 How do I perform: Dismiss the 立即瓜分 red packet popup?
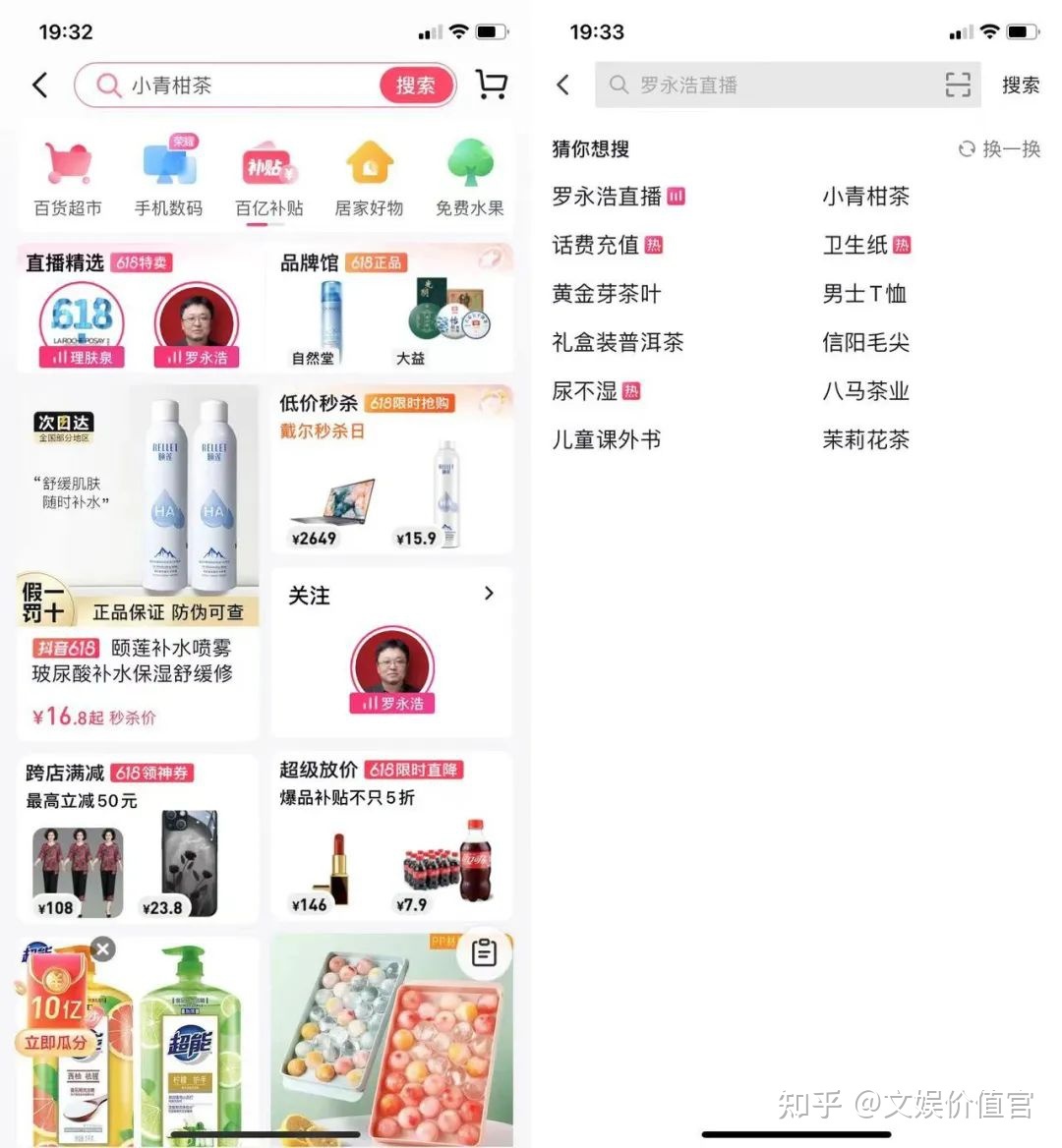[102, 948]
